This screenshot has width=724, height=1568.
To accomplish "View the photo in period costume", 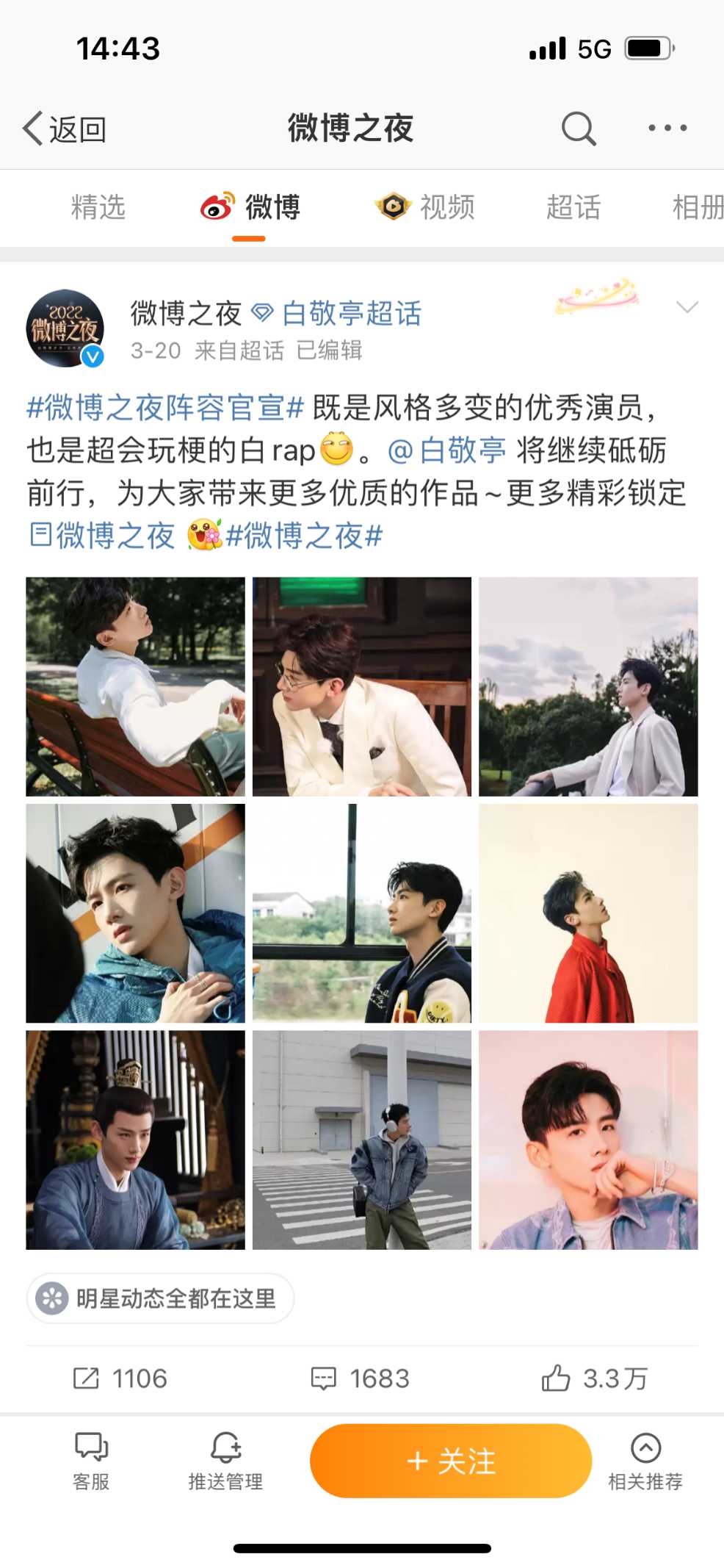I will (135, 1139).
